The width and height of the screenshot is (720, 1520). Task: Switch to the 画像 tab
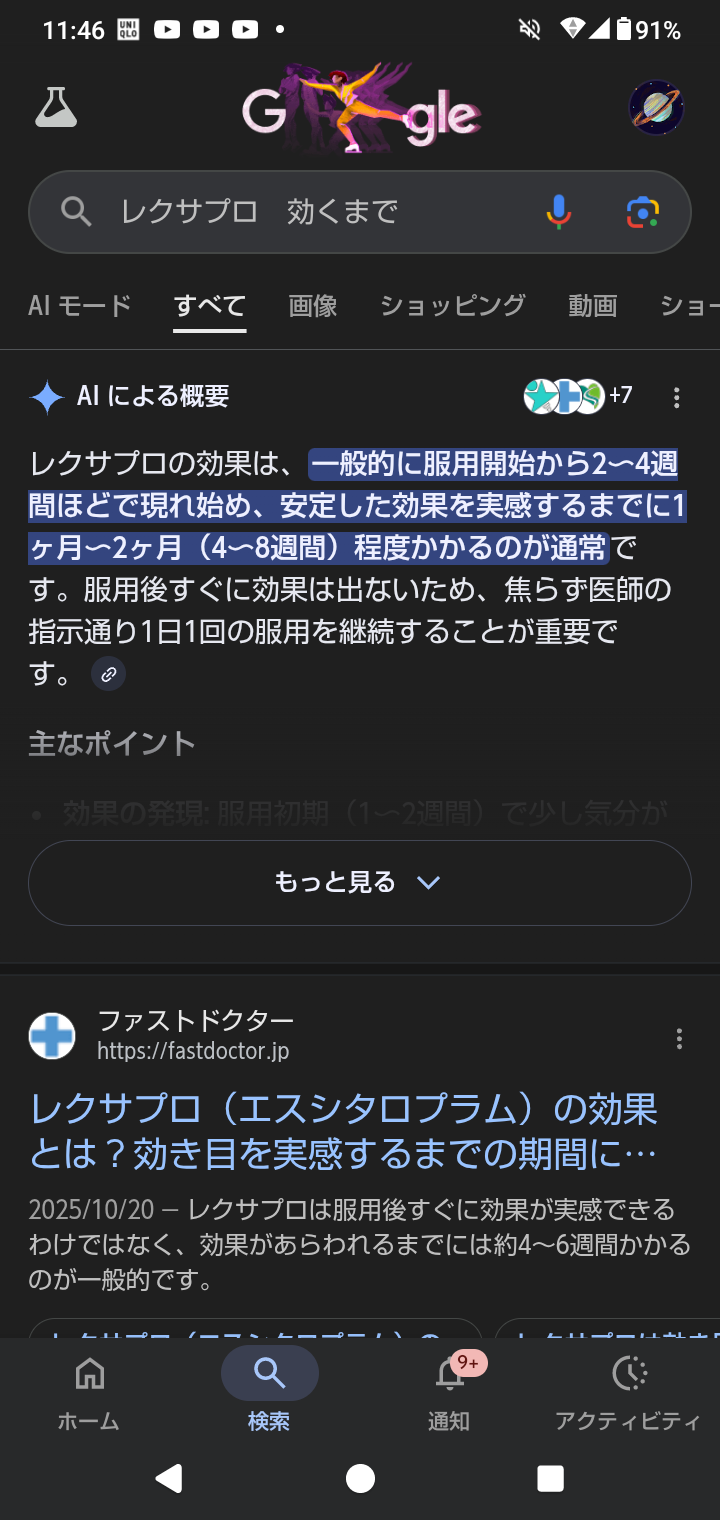point(313,305)
